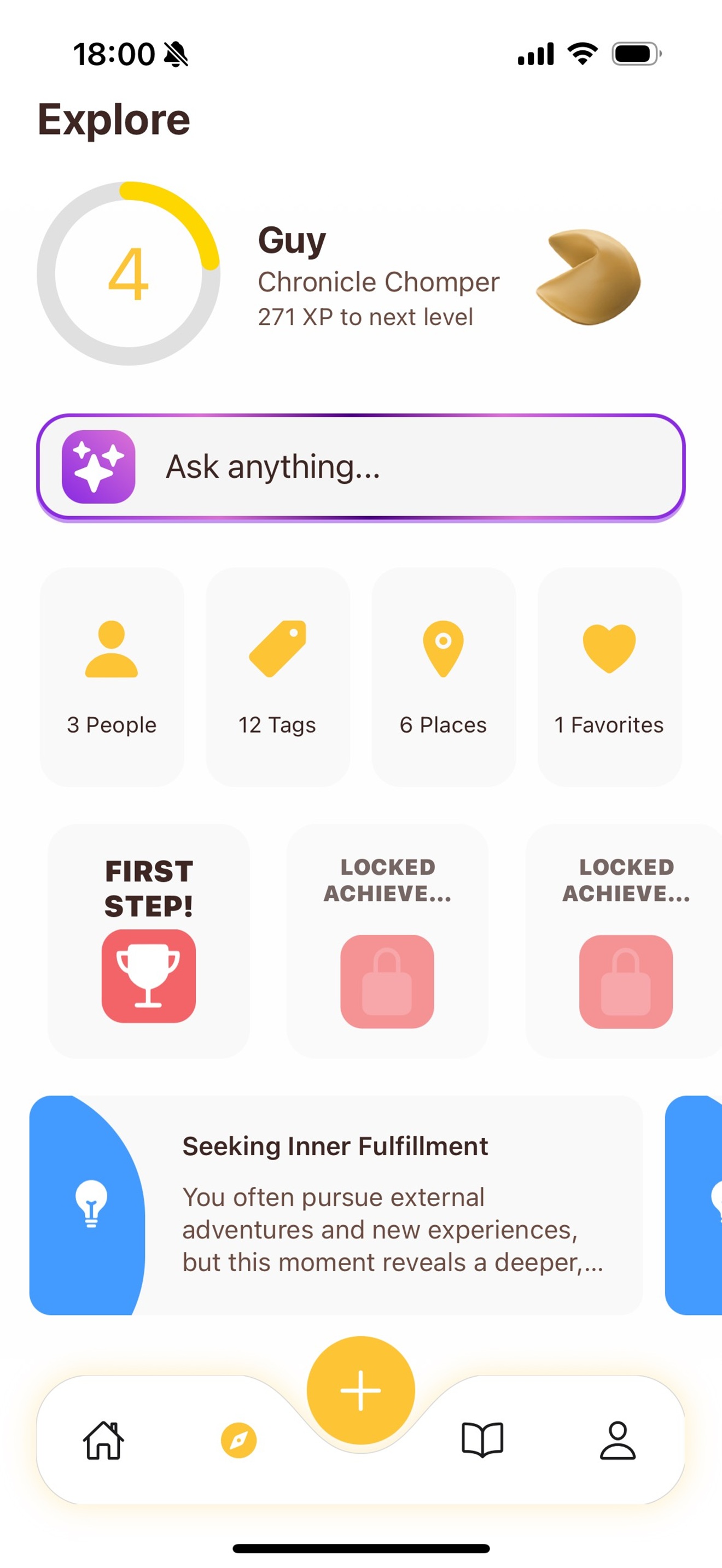Open the First Step achievement
722x1568 pixels.
pos(149,941)
